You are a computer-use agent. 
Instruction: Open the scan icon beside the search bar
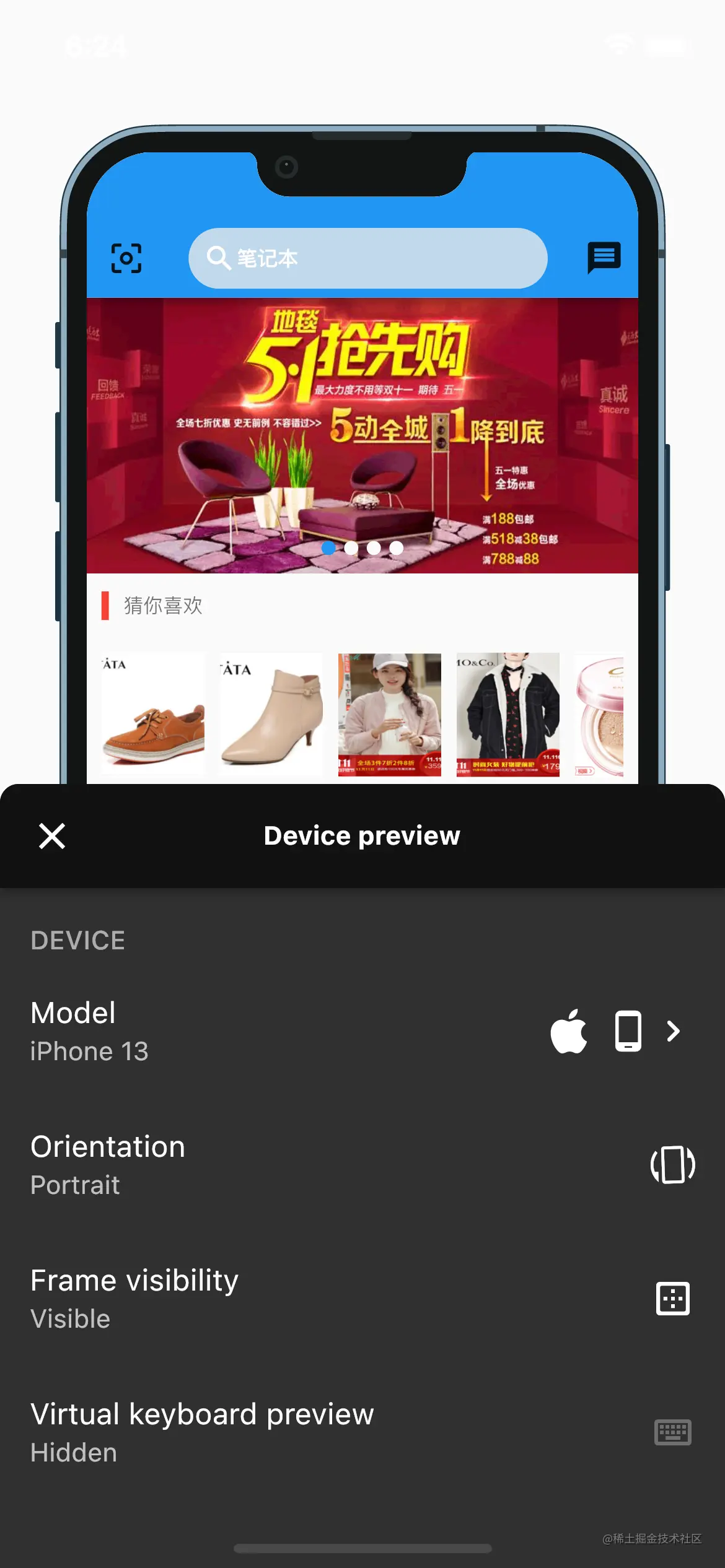point(126,258)
